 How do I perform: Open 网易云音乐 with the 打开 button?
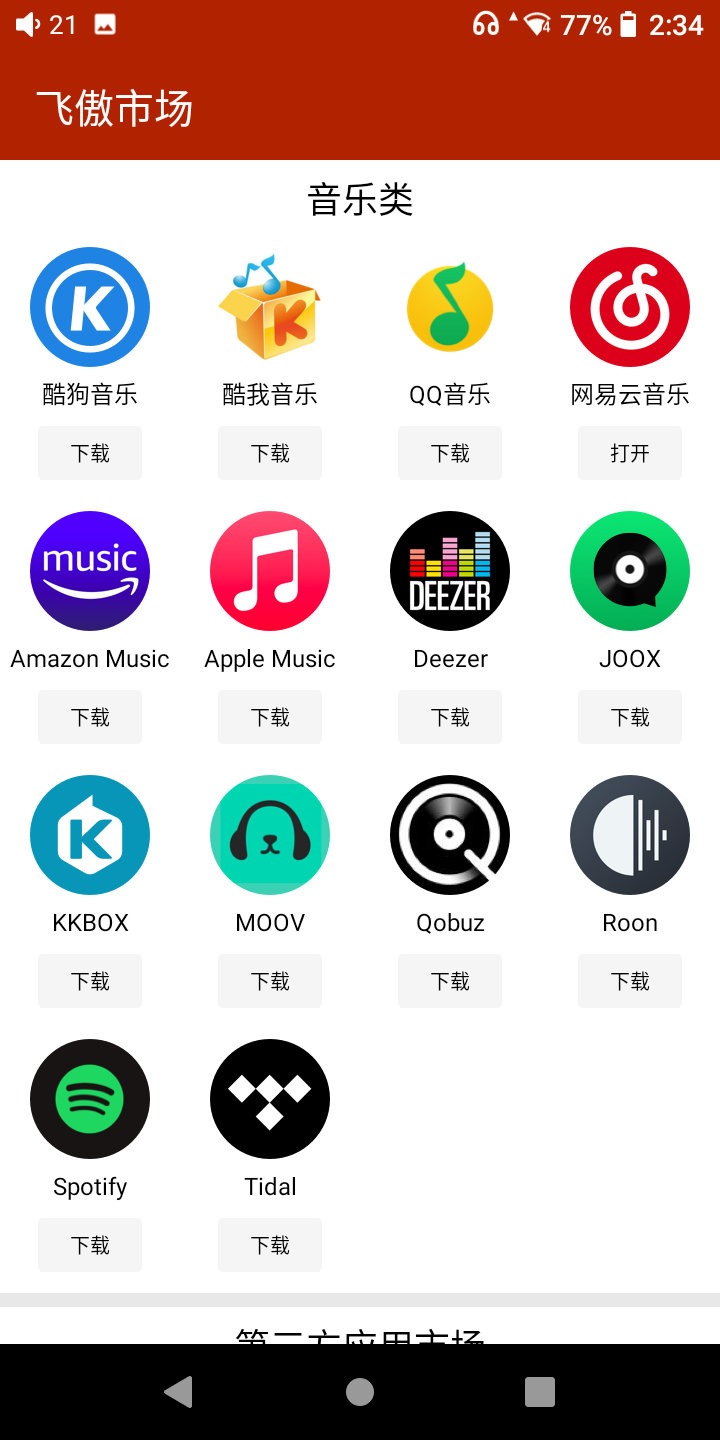click(630, 453)
